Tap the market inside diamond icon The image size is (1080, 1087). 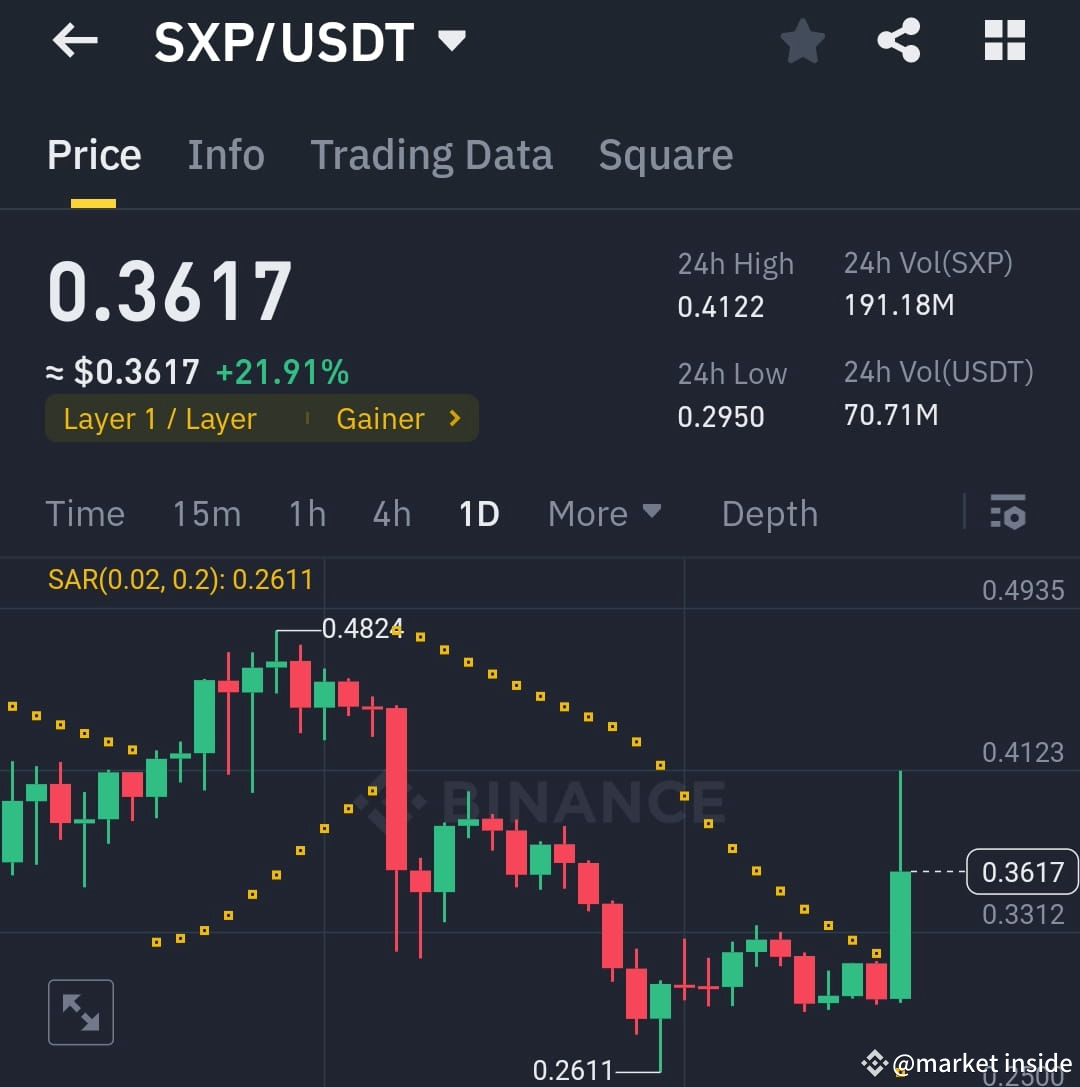(x=877, y=1063)
